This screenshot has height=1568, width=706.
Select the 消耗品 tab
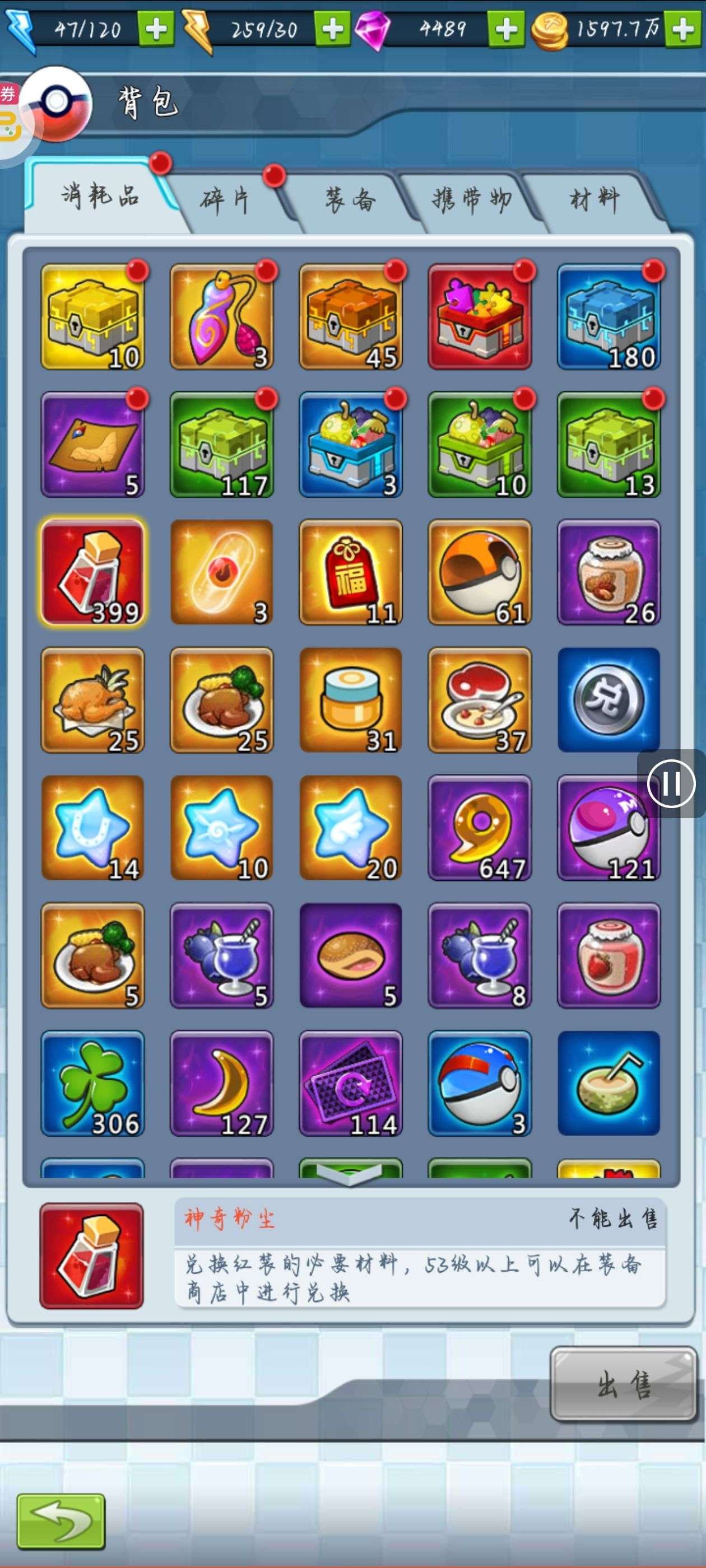point(100,196)
